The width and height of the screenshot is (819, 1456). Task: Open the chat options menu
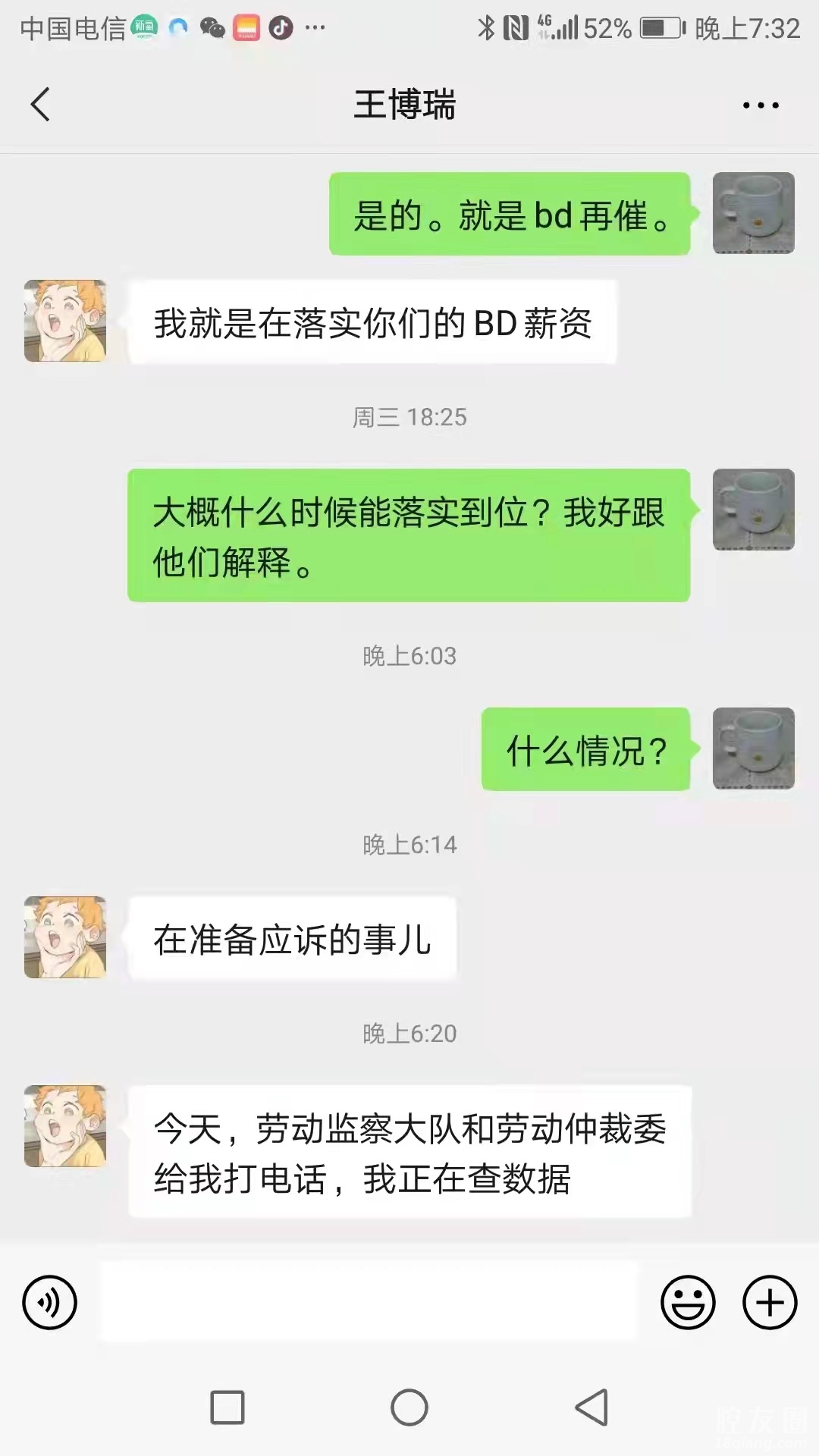(760, 105)
